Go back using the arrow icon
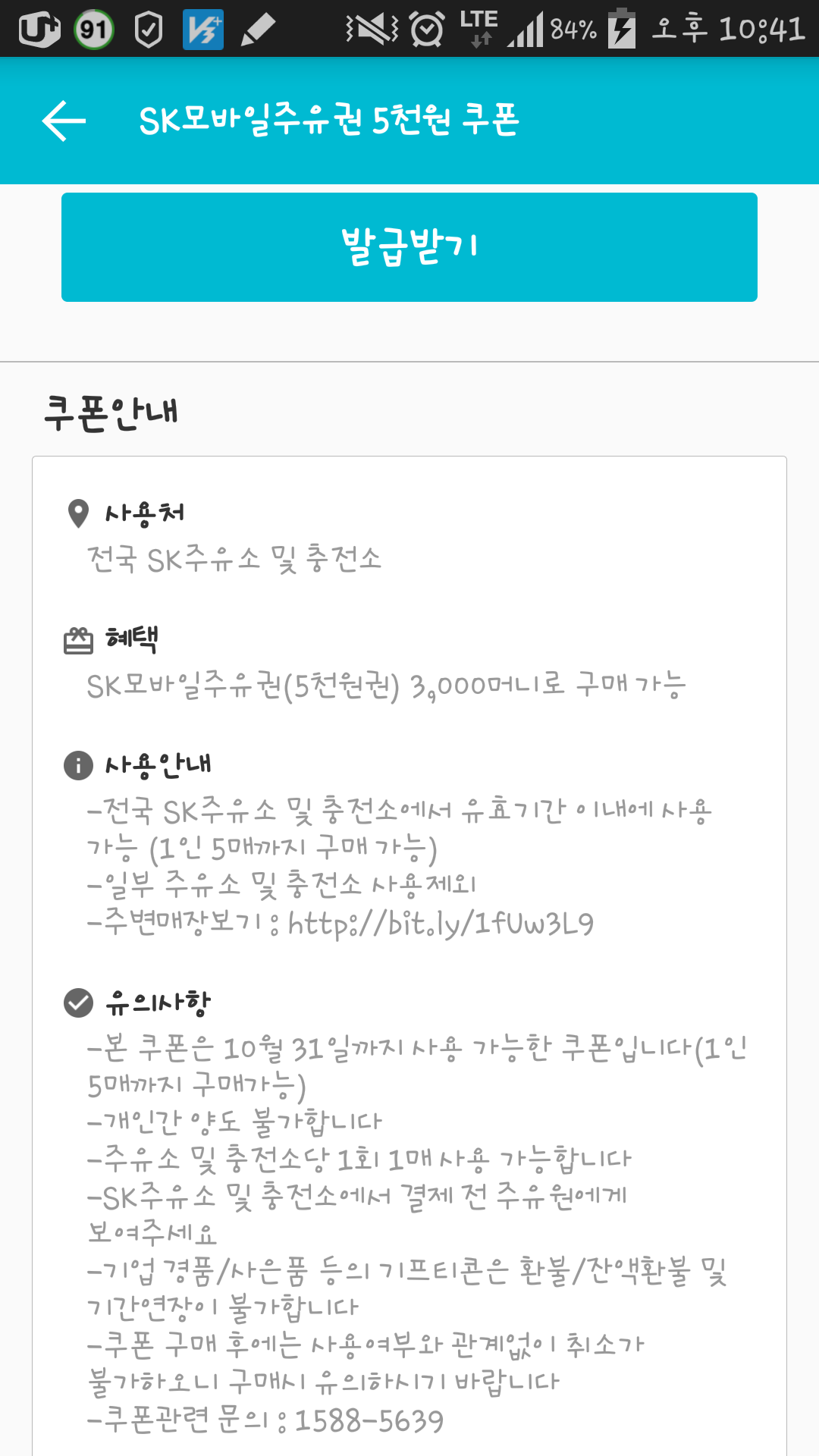Screen dimensions: 819x1456 click(64, 121)
